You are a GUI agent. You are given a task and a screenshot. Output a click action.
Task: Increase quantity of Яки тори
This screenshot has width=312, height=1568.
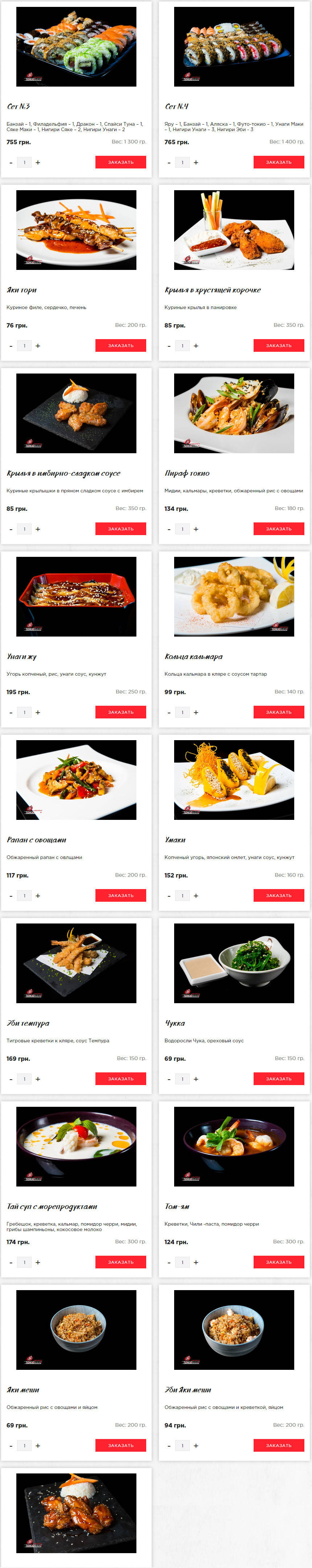pos(38,346)
